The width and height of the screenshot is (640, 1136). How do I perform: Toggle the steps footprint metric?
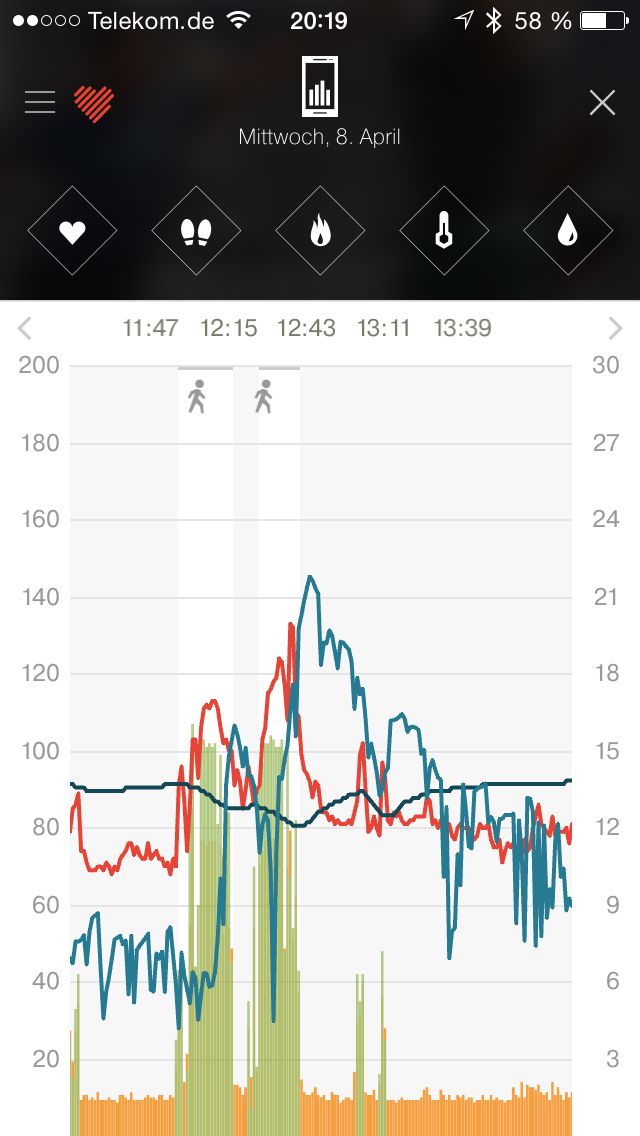(196, 231)
